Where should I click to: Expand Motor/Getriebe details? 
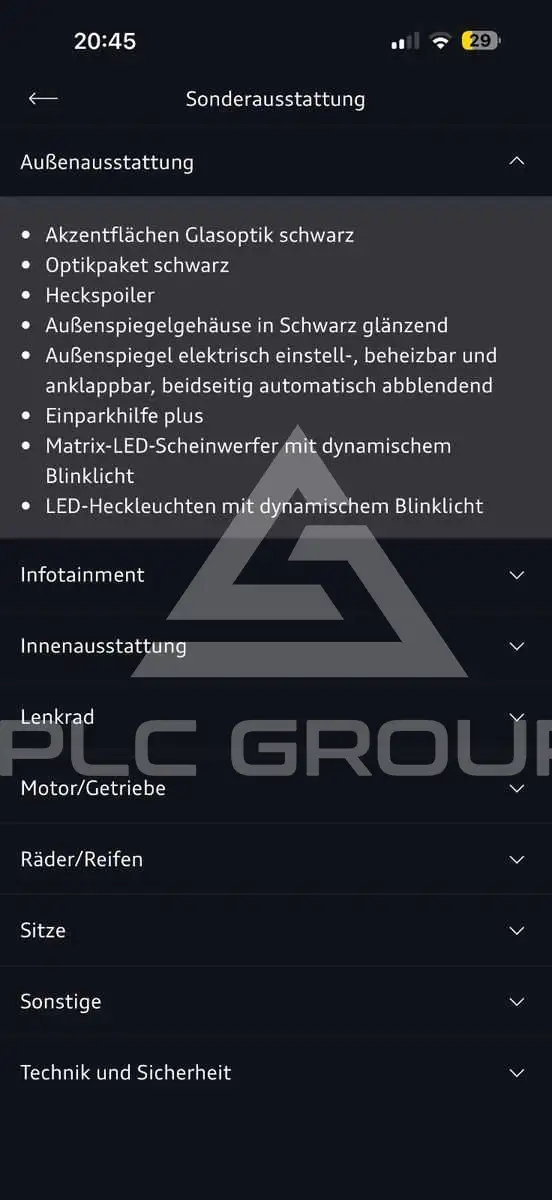(x=276, y=788)
